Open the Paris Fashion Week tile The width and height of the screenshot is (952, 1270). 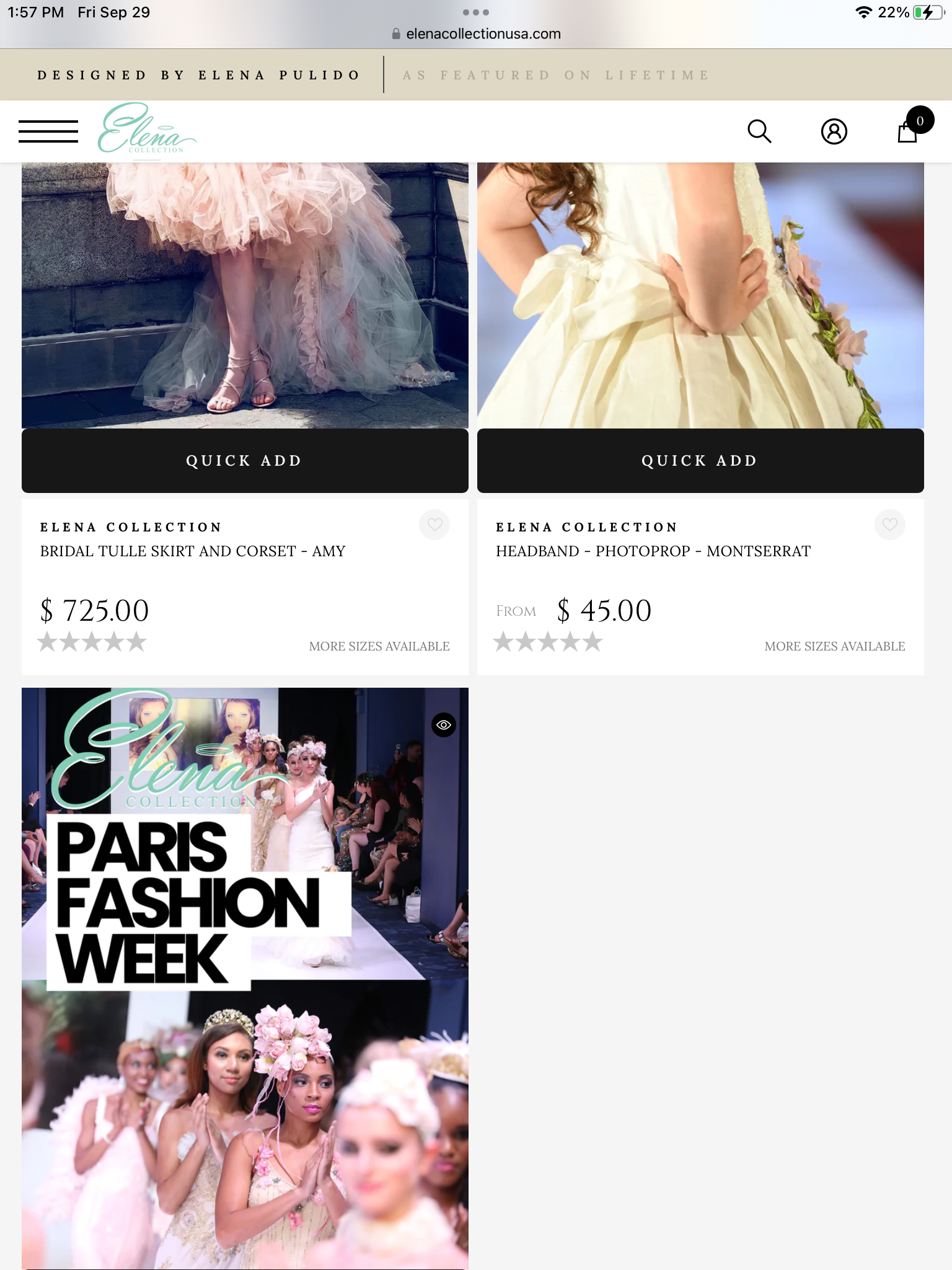tap(245, 992)
